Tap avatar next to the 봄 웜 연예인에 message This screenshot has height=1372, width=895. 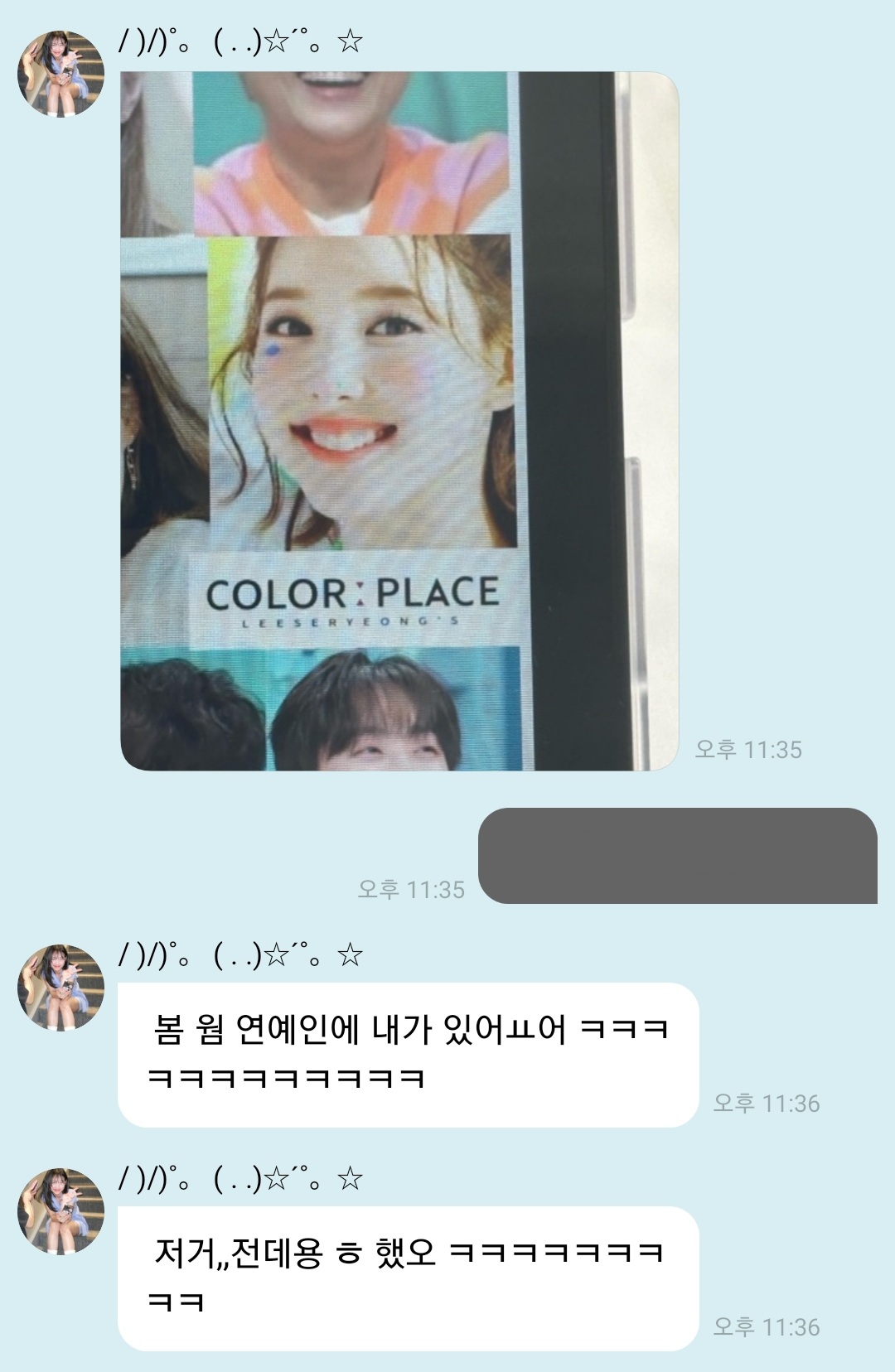(x=60, y=988)
